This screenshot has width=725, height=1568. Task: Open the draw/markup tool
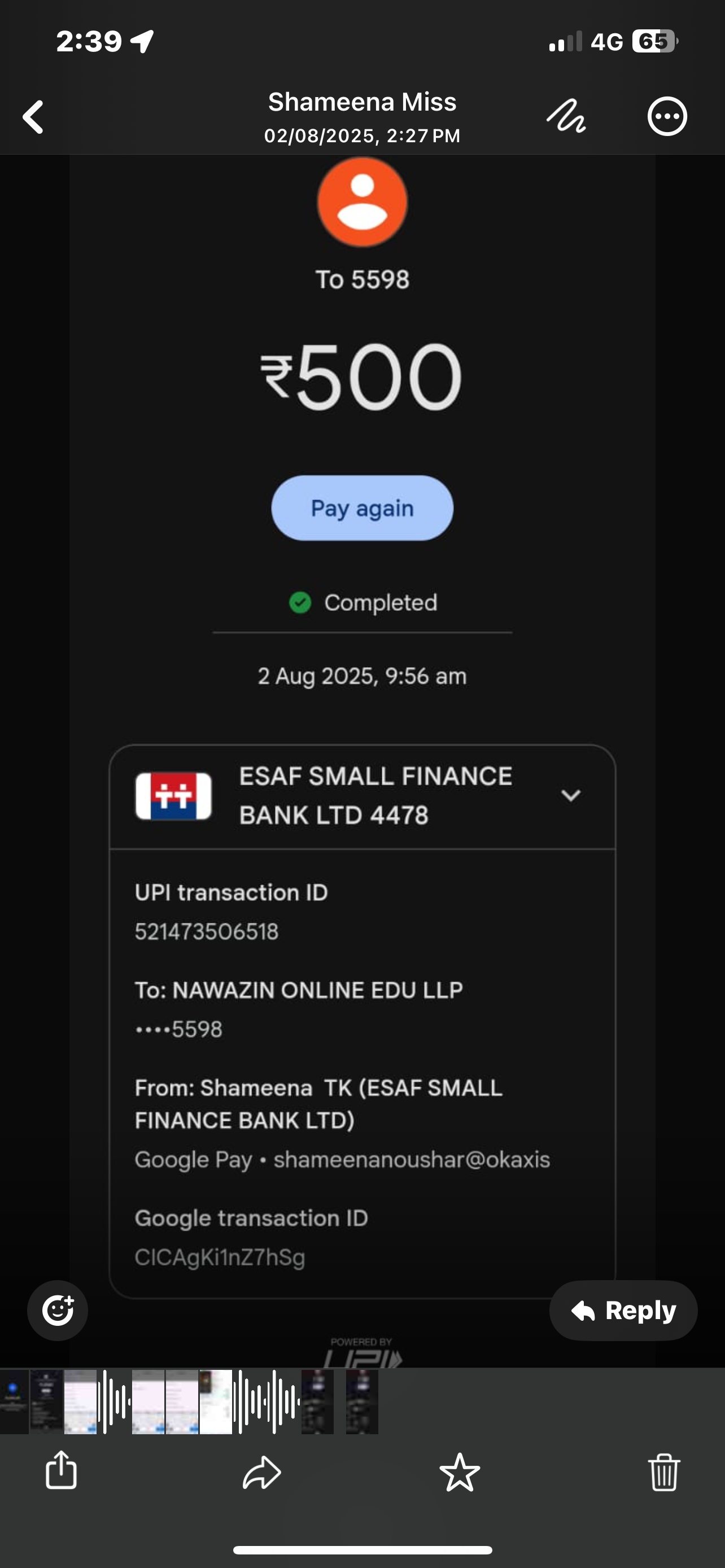pyautogui.click(x=566, y=116)
